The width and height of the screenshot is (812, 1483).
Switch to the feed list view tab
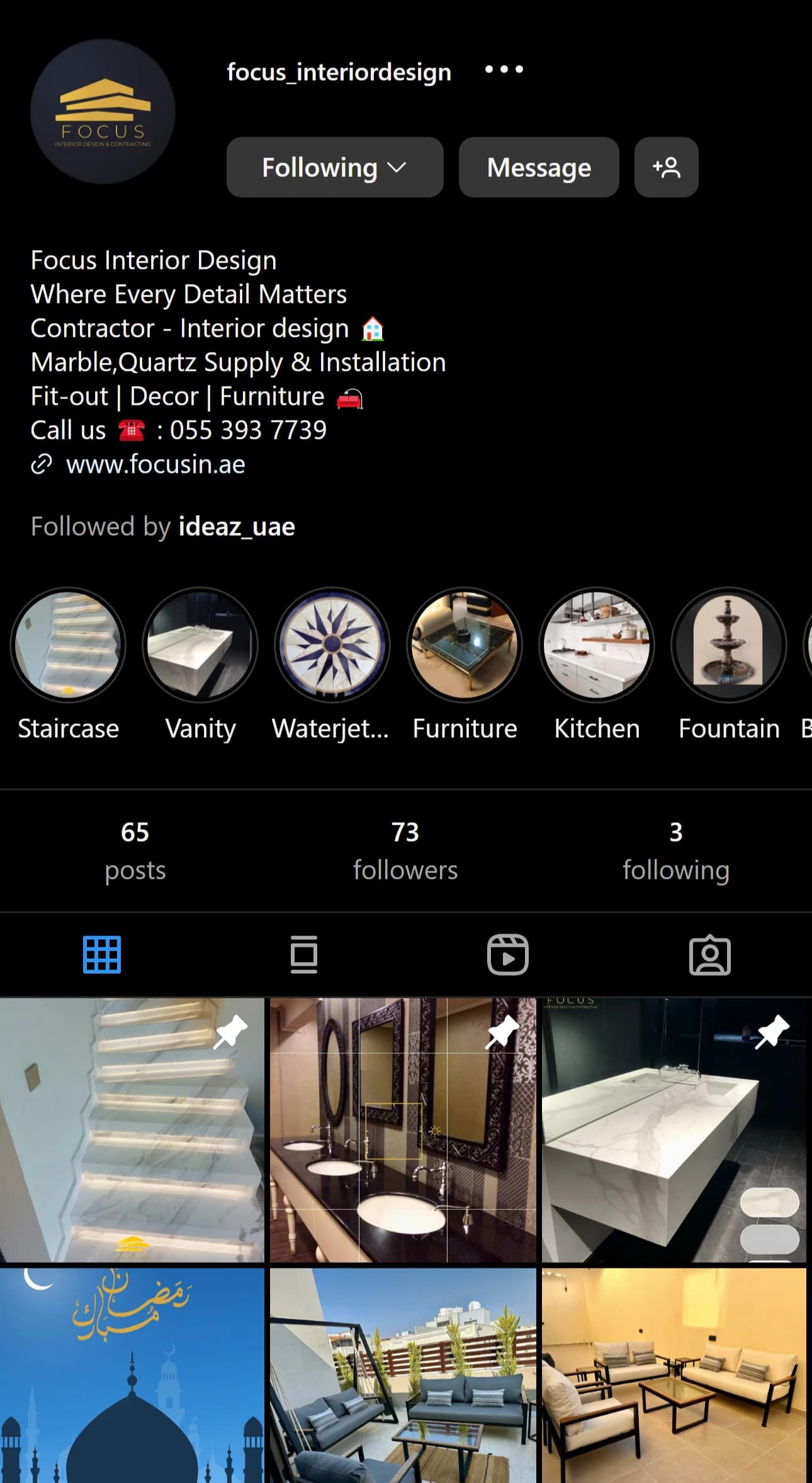tap(304, 955)
